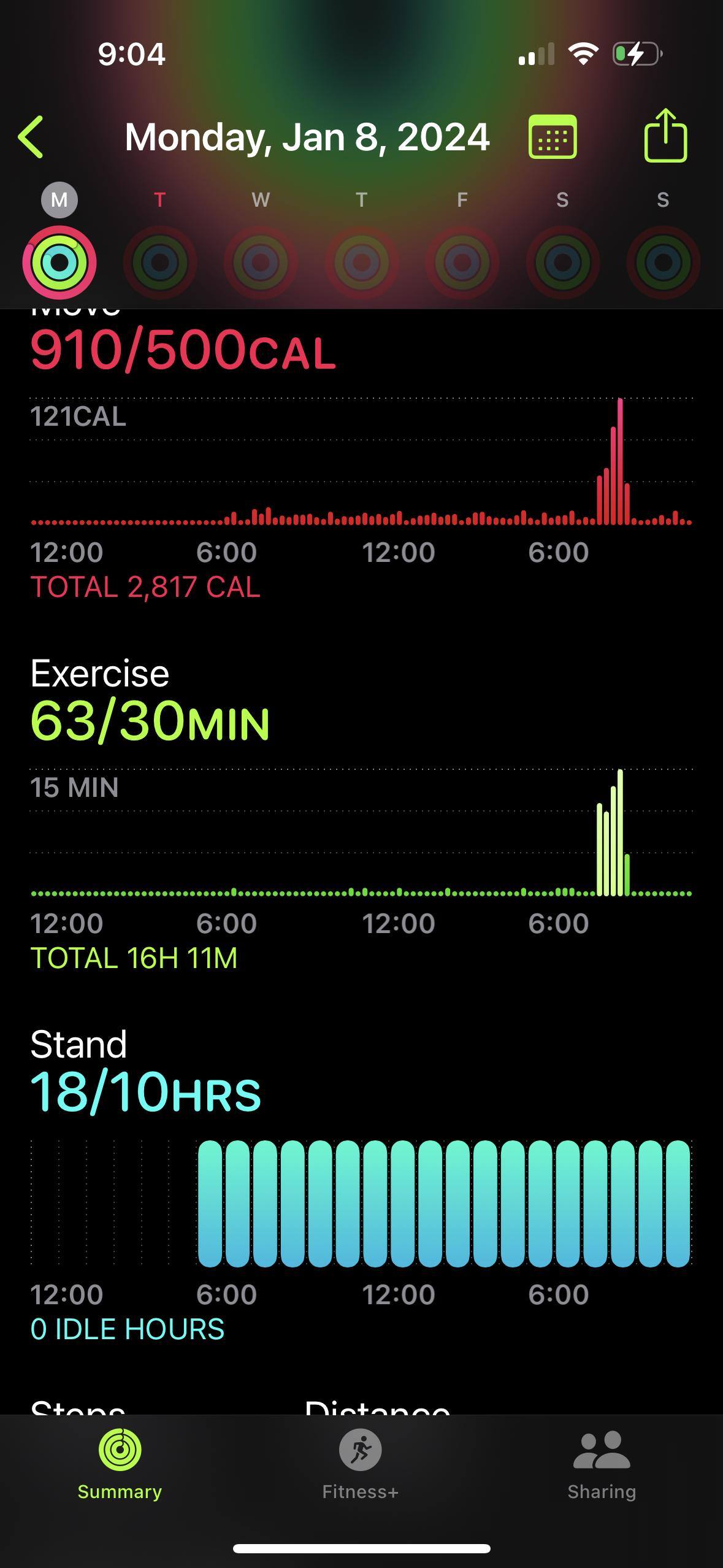
Task: Switch to the Sharing tab
Action: (x=602, y=1464)
